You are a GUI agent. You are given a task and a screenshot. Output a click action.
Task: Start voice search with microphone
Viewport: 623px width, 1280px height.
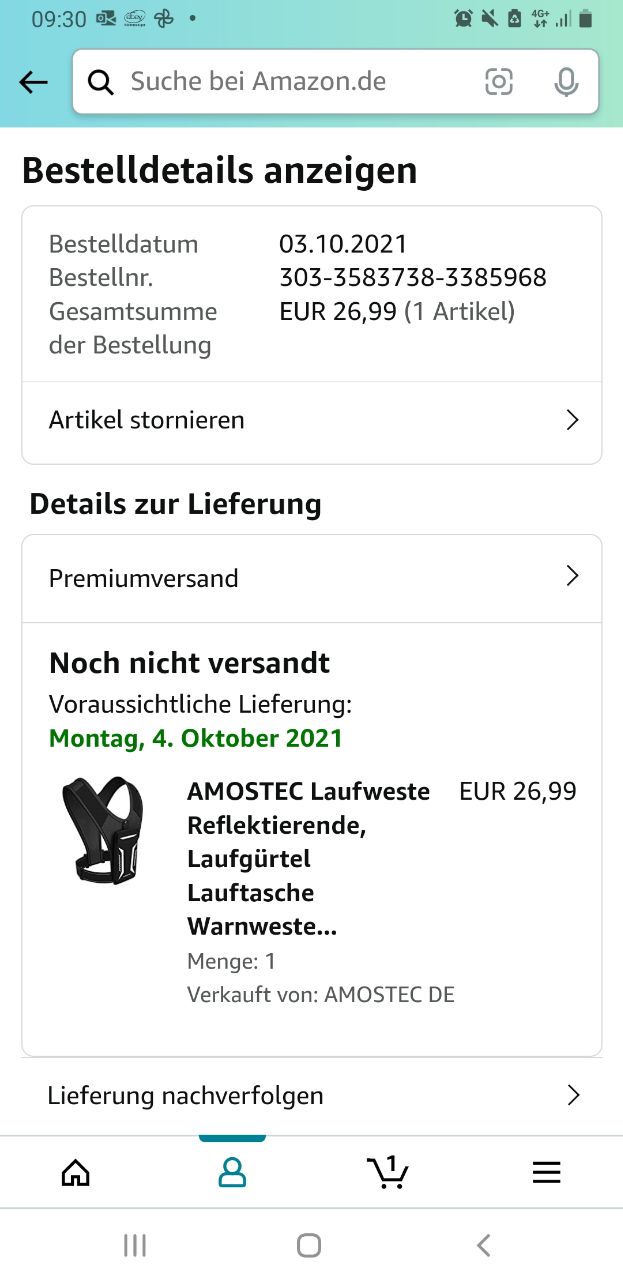click(566, 82)
